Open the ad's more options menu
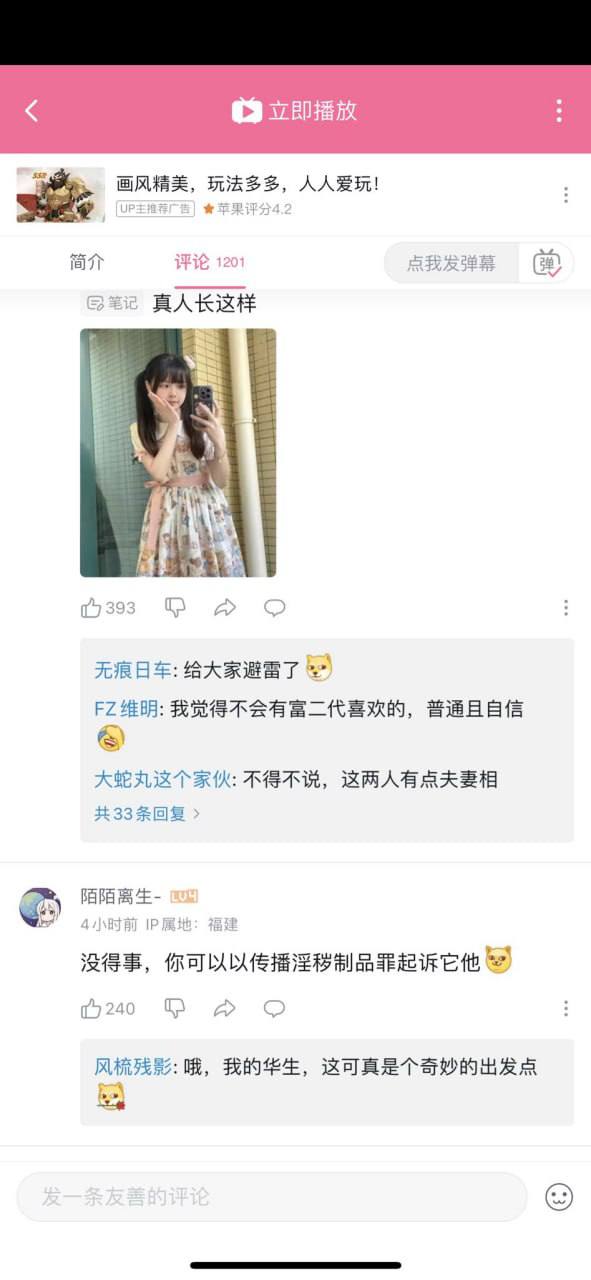Screen dimensions: 591x1280 (566, 195)
